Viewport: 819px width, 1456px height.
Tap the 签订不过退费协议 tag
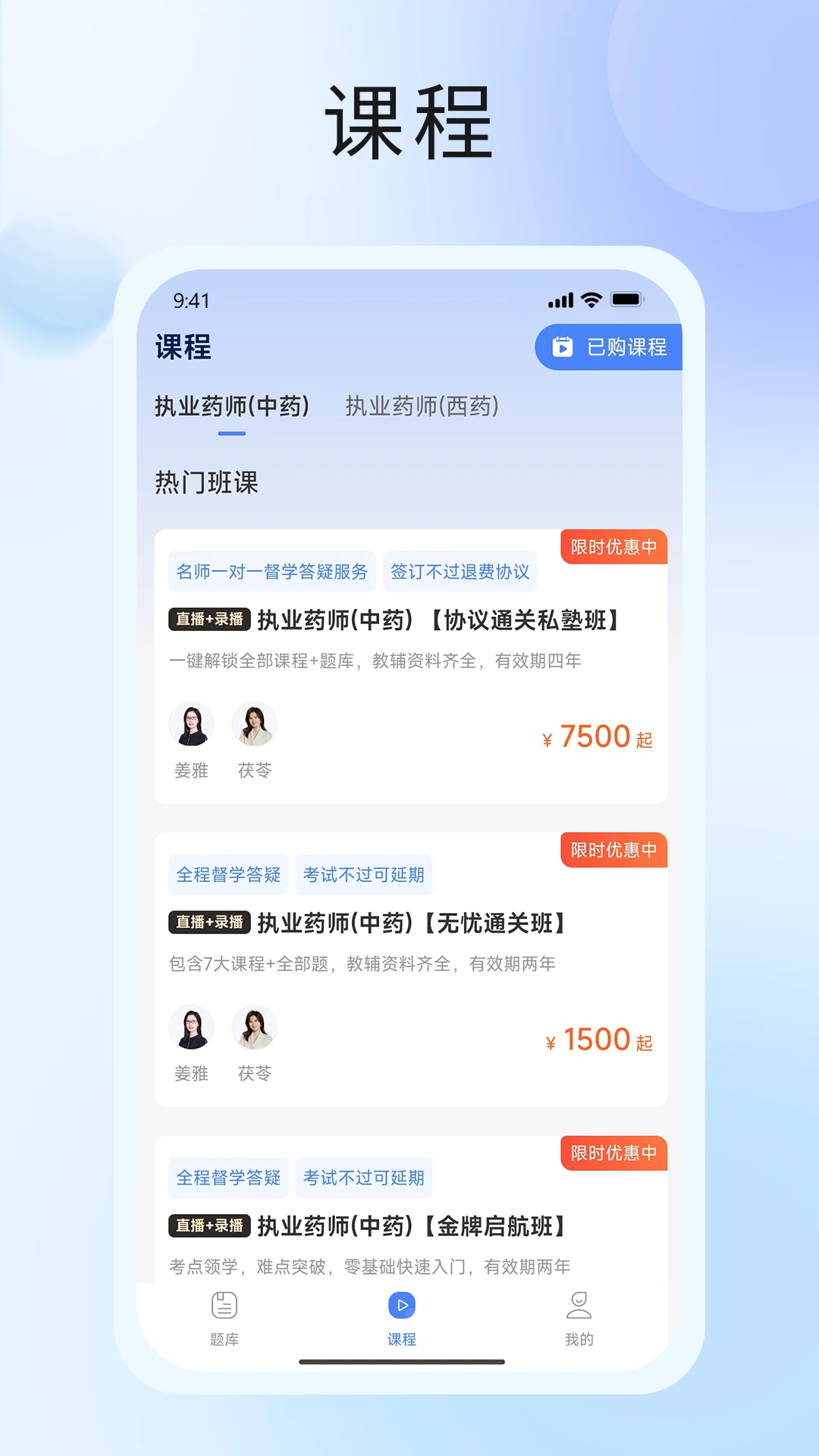461,572
